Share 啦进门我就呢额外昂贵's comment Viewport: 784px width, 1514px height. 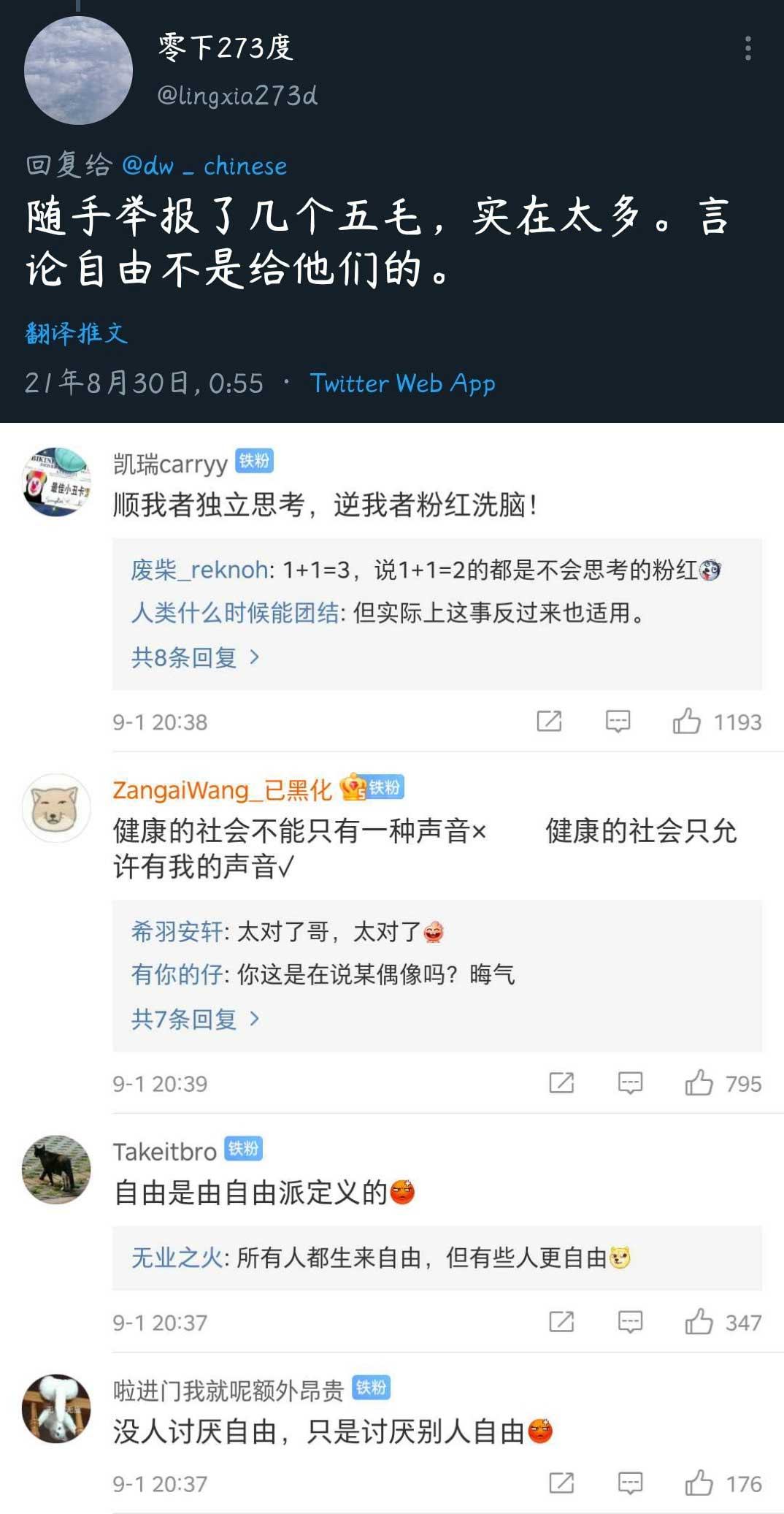561,1483
